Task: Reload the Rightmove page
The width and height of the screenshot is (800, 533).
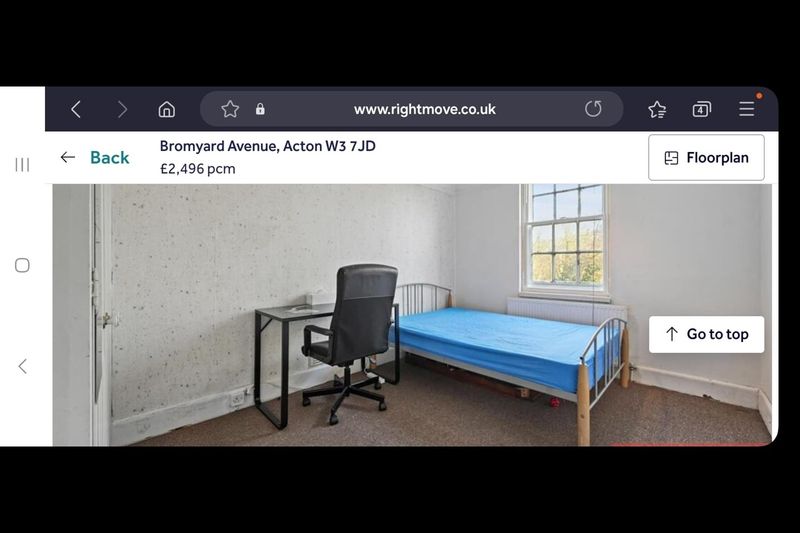Action: coord(593,109)
